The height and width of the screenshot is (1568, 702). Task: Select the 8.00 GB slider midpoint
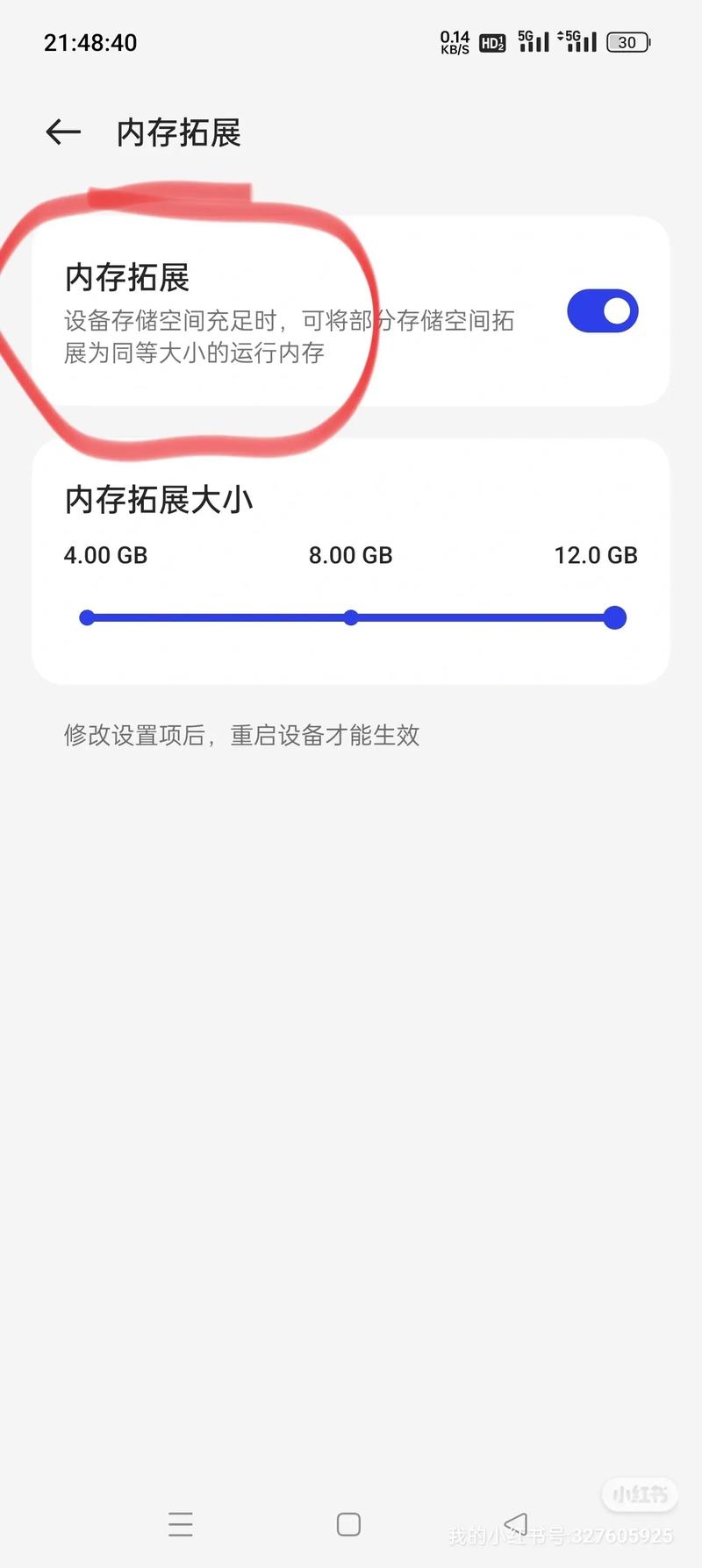[x=350, y=618]
